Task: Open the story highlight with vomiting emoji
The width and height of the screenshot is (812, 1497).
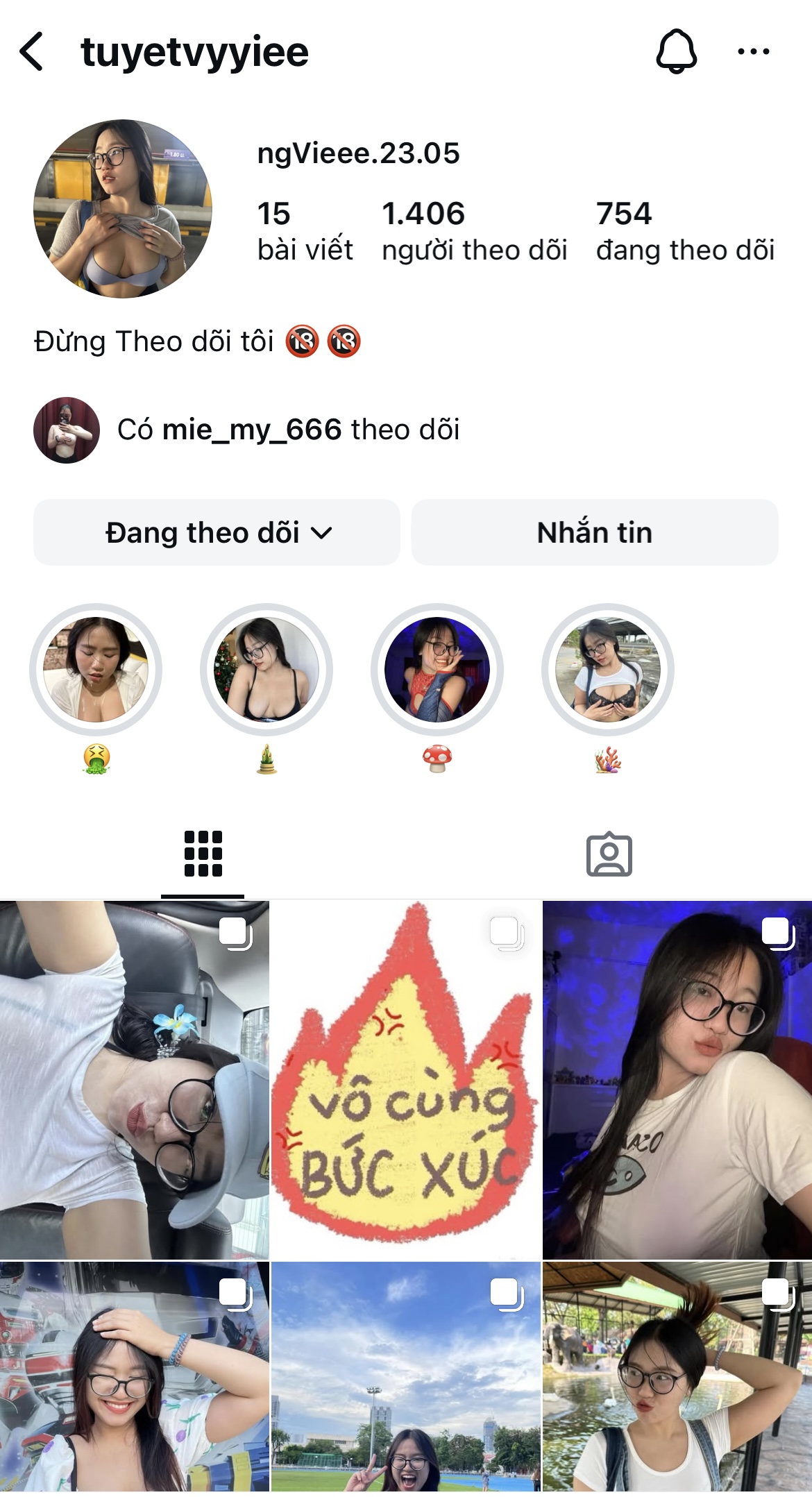Action: [96, 670]
